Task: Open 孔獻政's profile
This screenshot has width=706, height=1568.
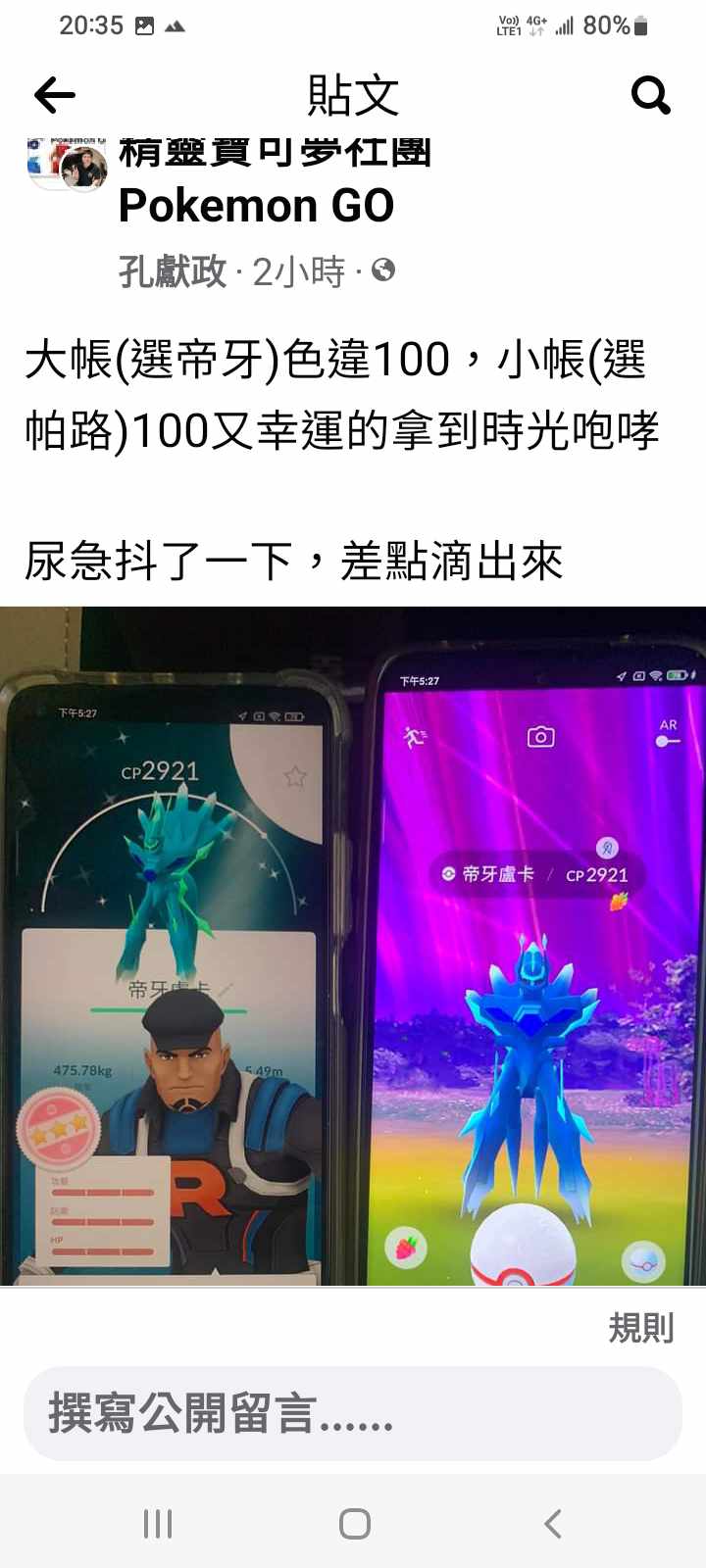Action: [x=173, y=271]
